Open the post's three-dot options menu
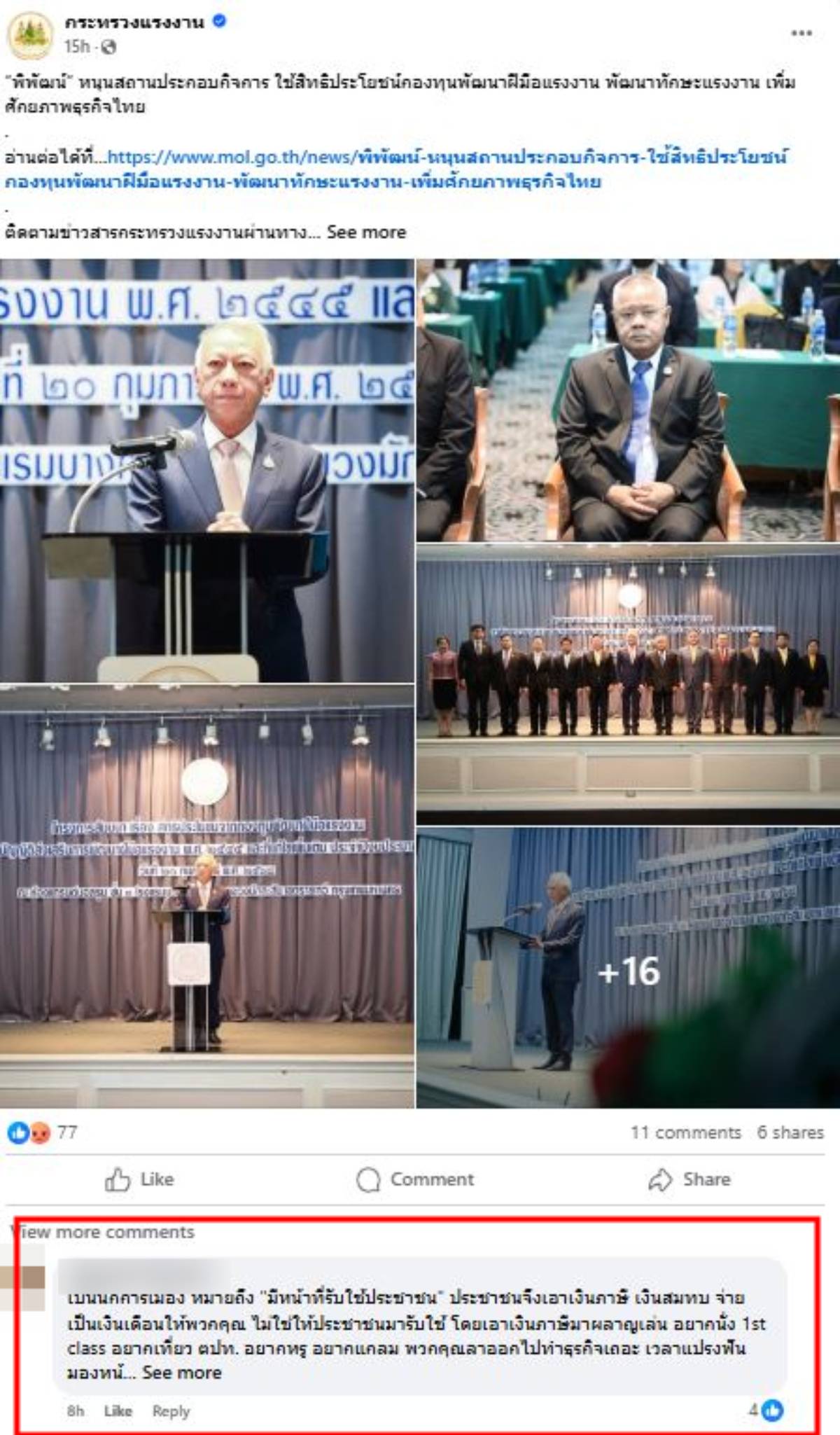 (801, 33)
